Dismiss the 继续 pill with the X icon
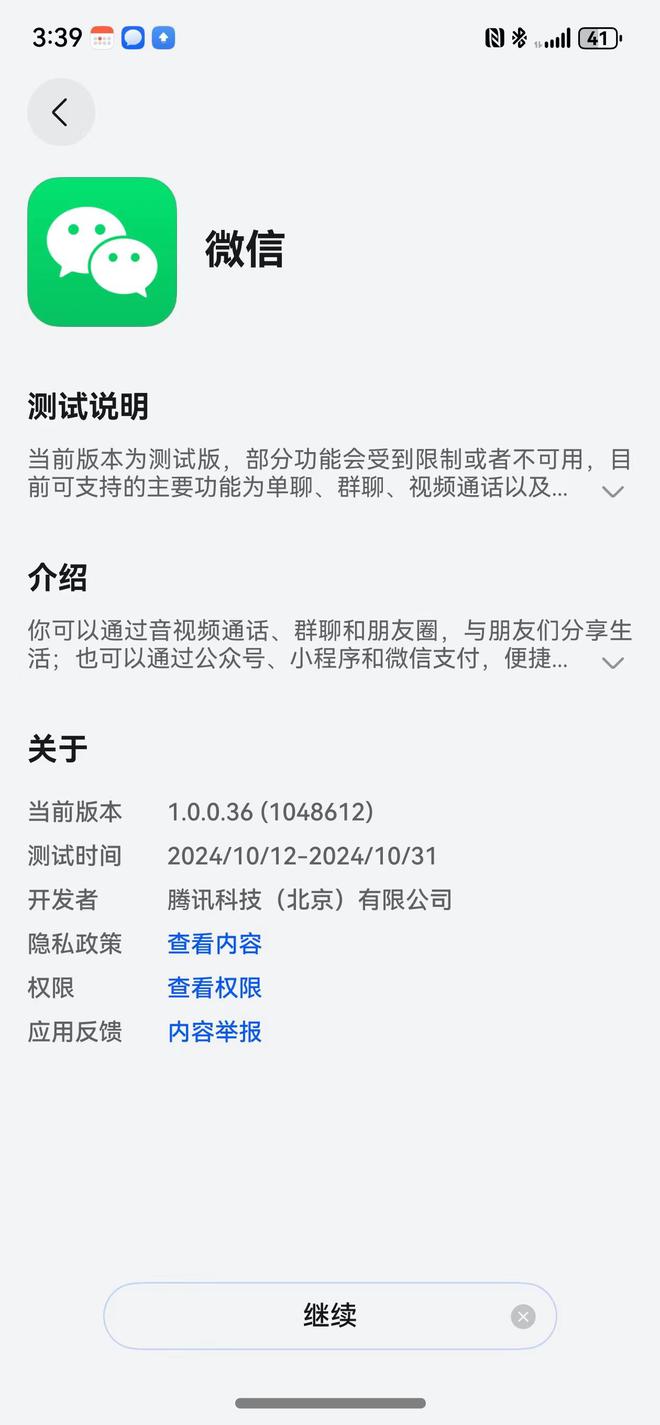Image resolution: width=660 pixels, height=1425 pixels. [x=523, y=1316]
